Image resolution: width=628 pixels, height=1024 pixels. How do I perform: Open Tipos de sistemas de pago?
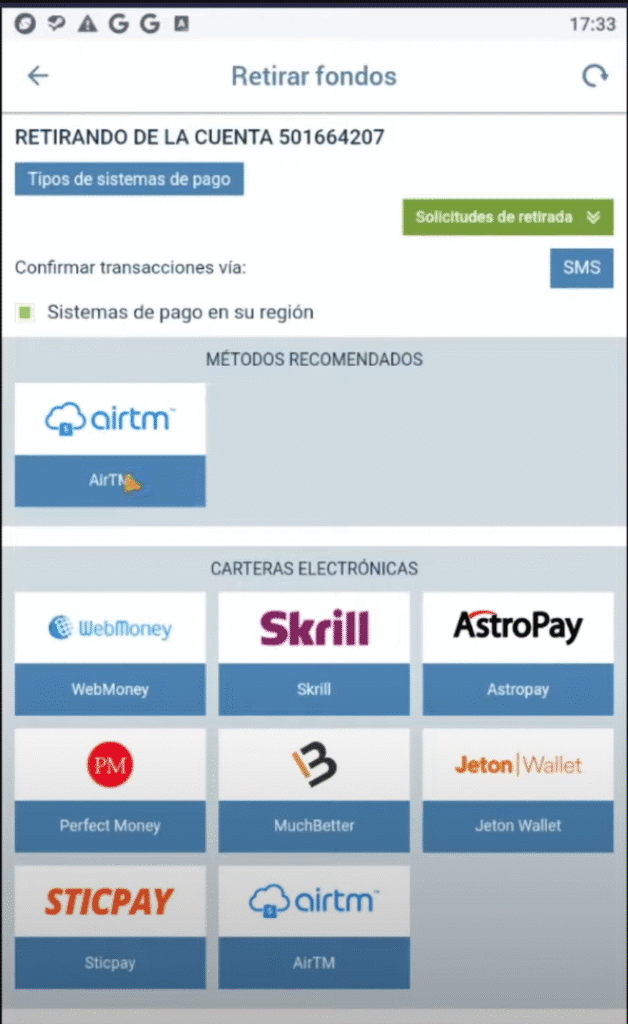pos(129,180)
